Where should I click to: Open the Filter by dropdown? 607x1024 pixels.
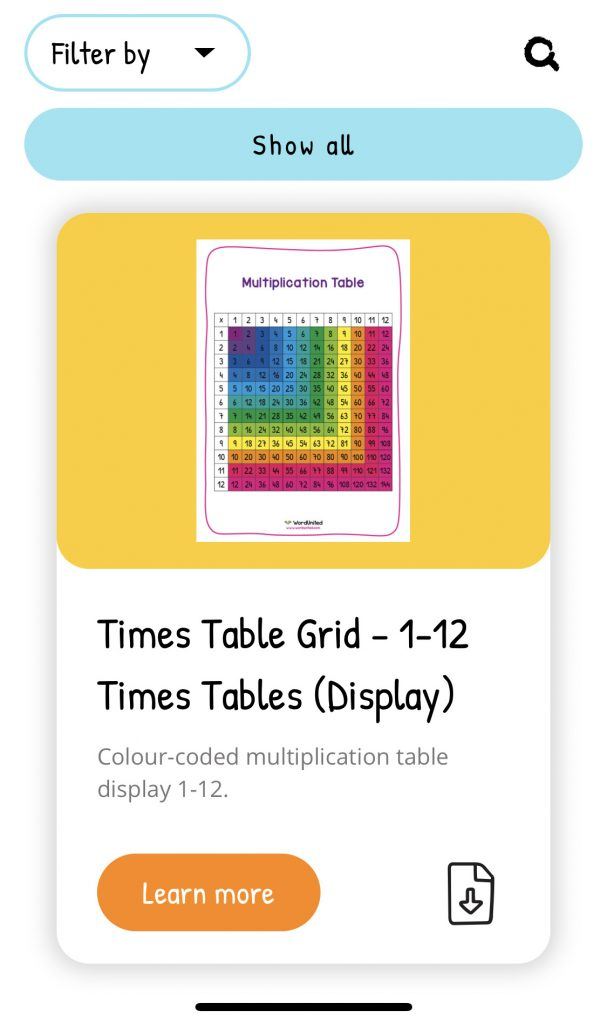[137, 53]
